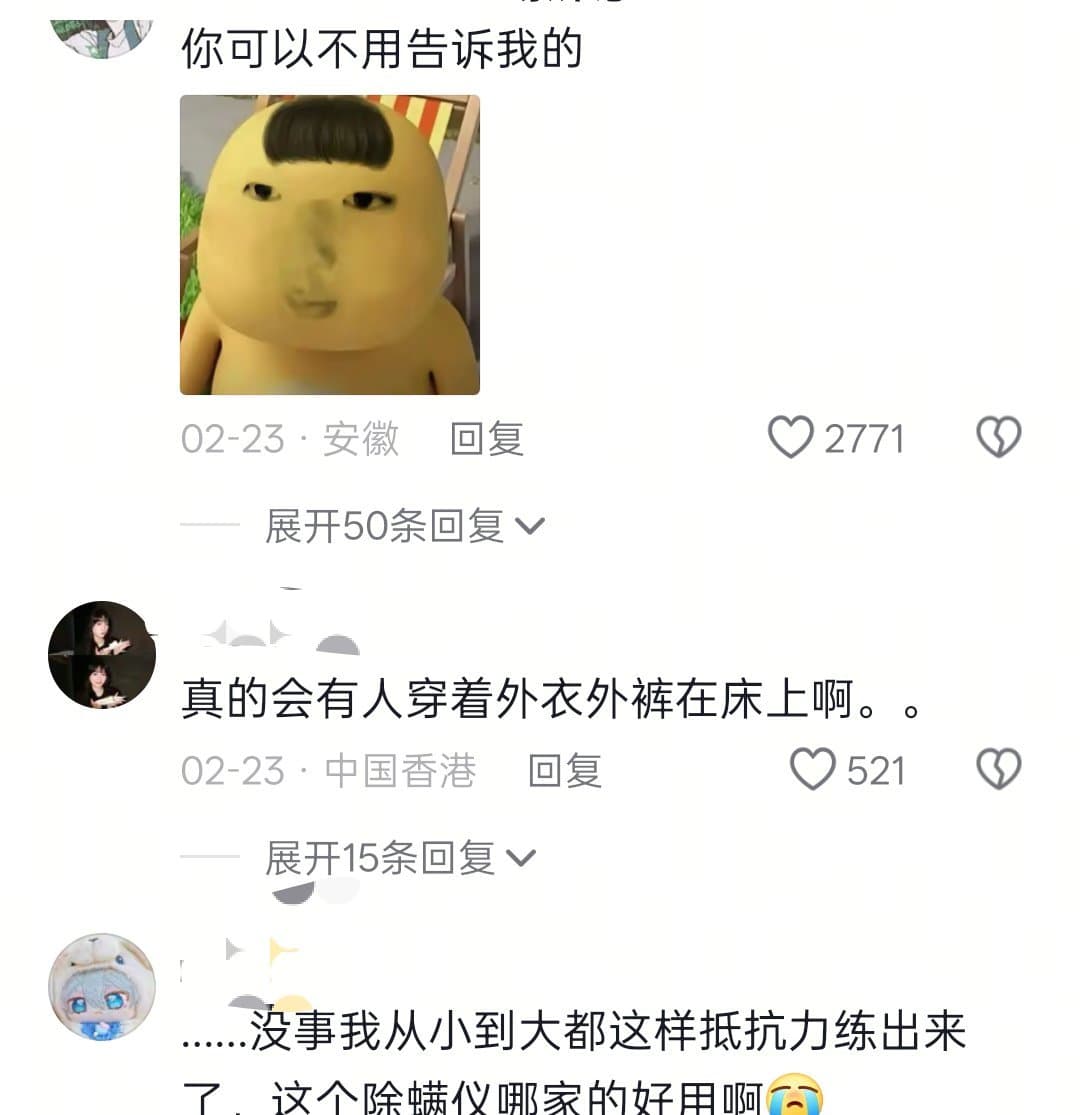Reply to the comment from 安徽
This screenshot has width=1080, height=1115.
(486, 439)
